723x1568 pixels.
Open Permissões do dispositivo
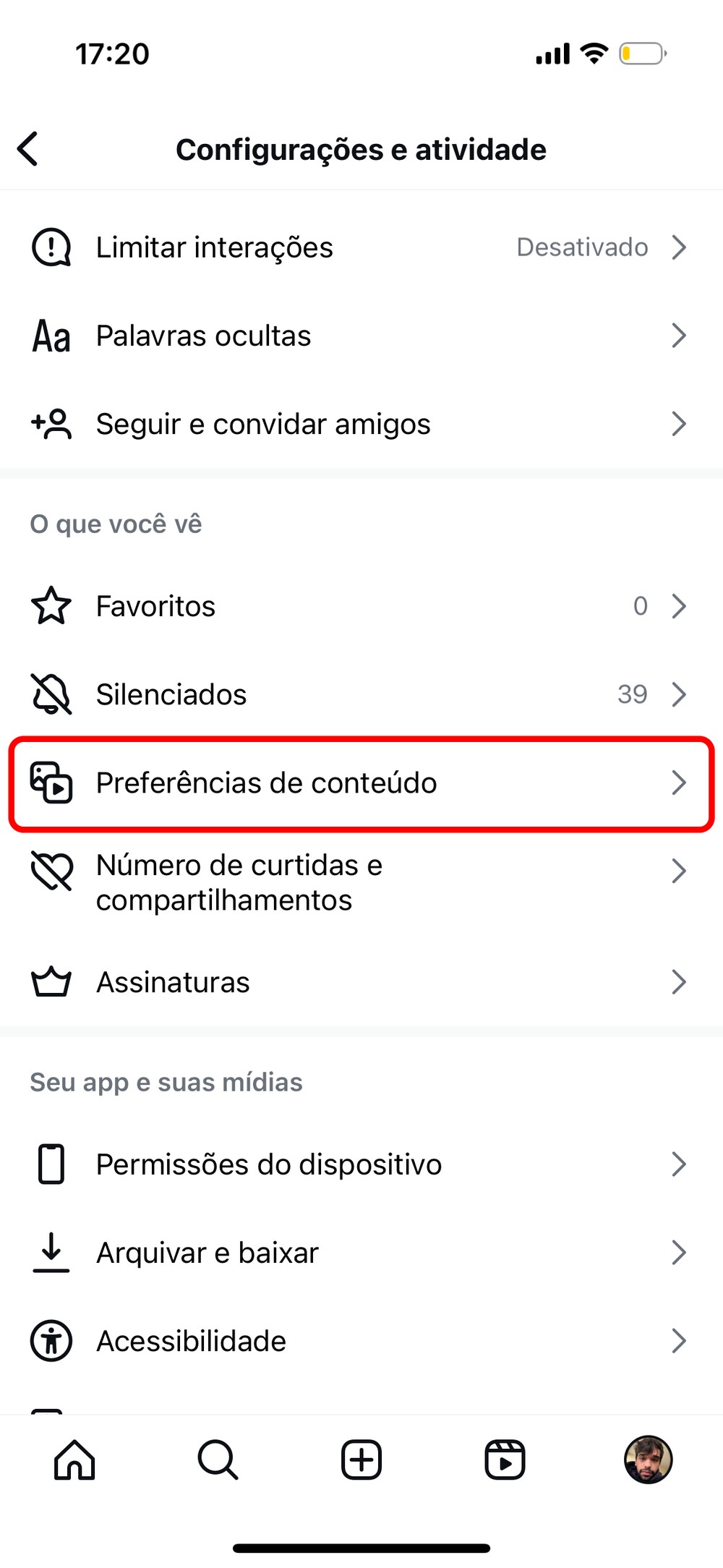(x=360, y=1164)
